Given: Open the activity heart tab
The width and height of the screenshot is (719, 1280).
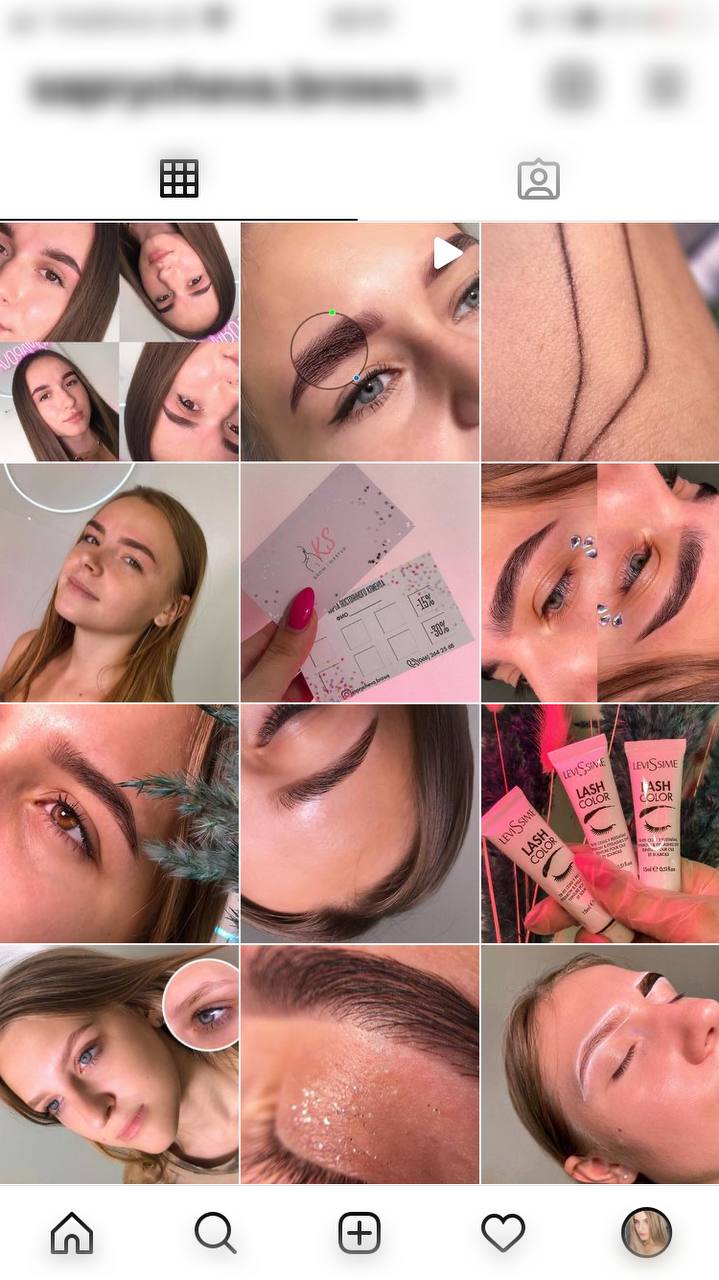Looking at the screenshot, I should (x=503, y=1234).
